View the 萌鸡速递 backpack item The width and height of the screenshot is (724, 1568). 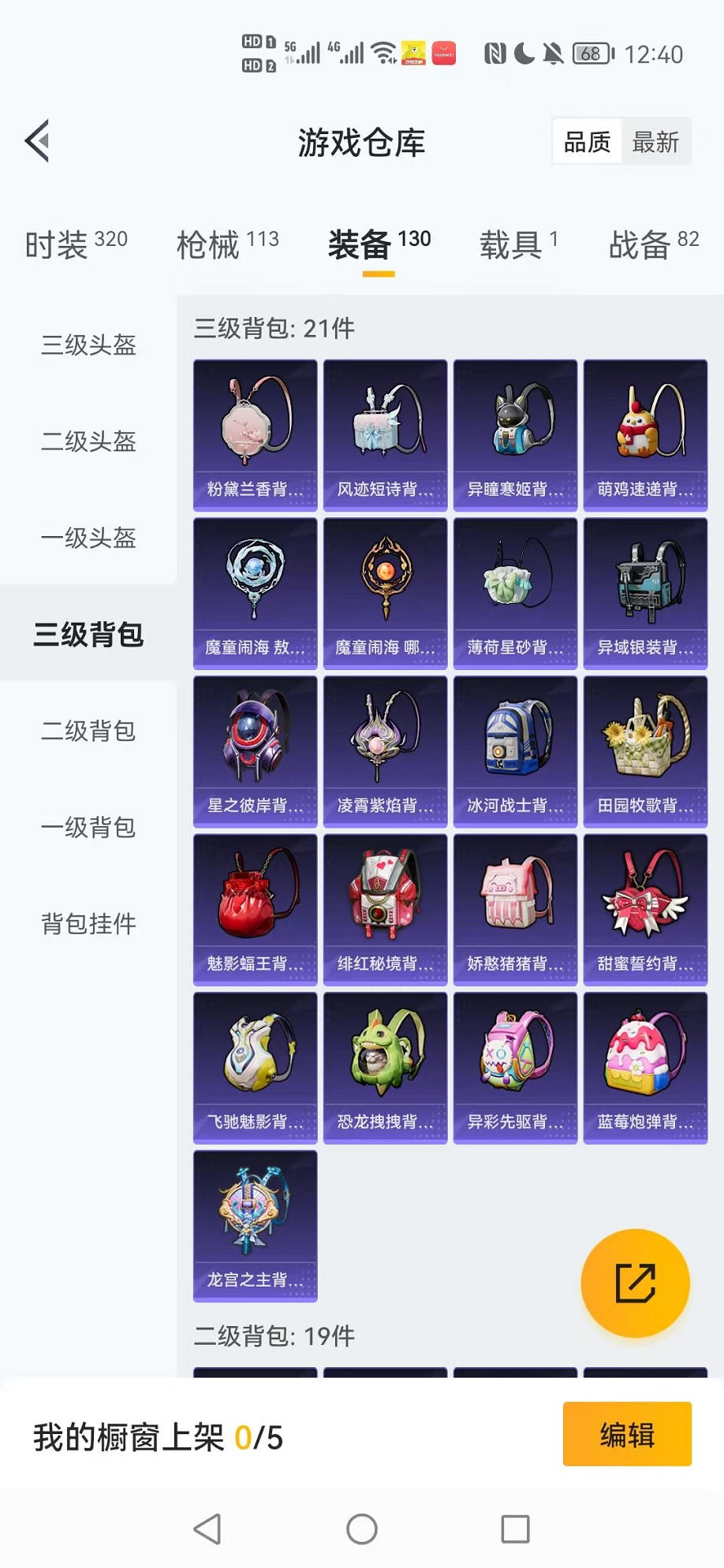645,435
